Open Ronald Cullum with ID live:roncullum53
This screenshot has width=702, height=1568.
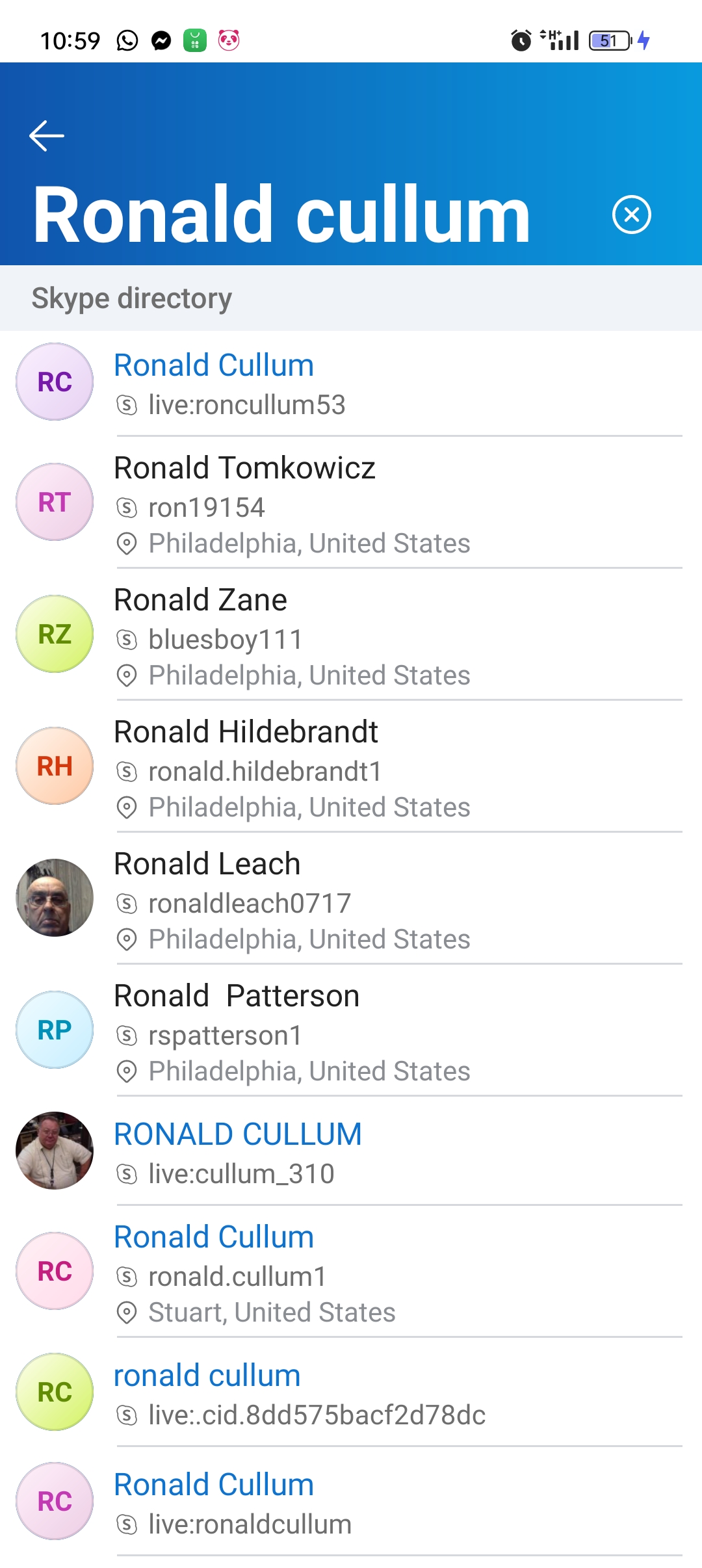351,384
